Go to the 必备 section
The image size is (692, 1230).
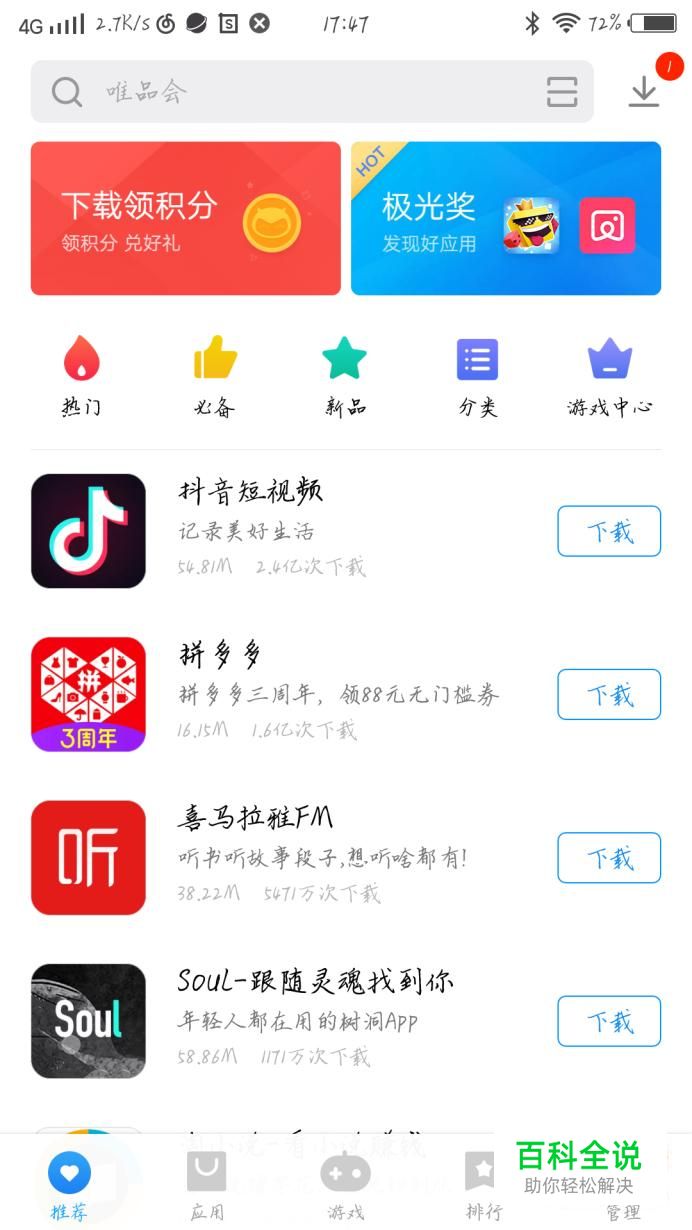(x=214, y=376)
